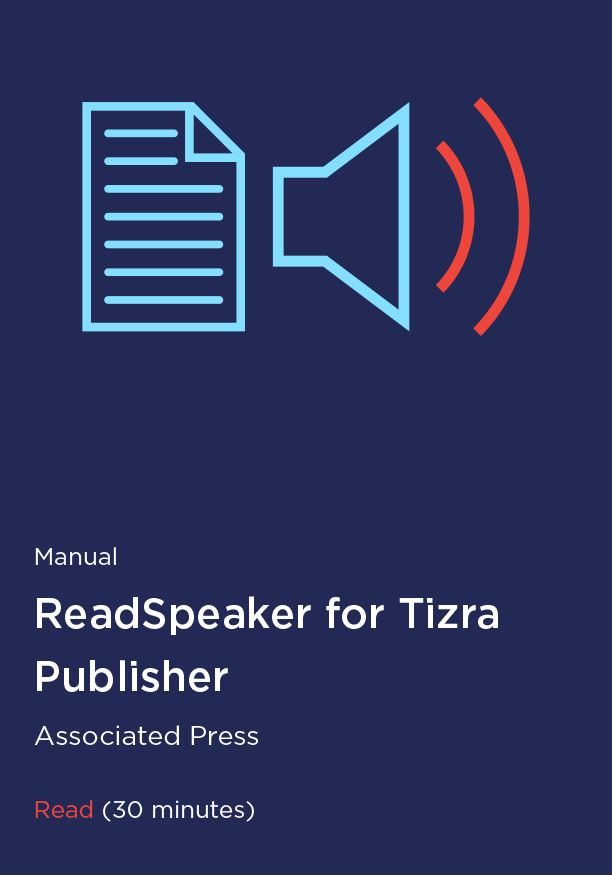Tap the red Read link

(x=63, y=810)
